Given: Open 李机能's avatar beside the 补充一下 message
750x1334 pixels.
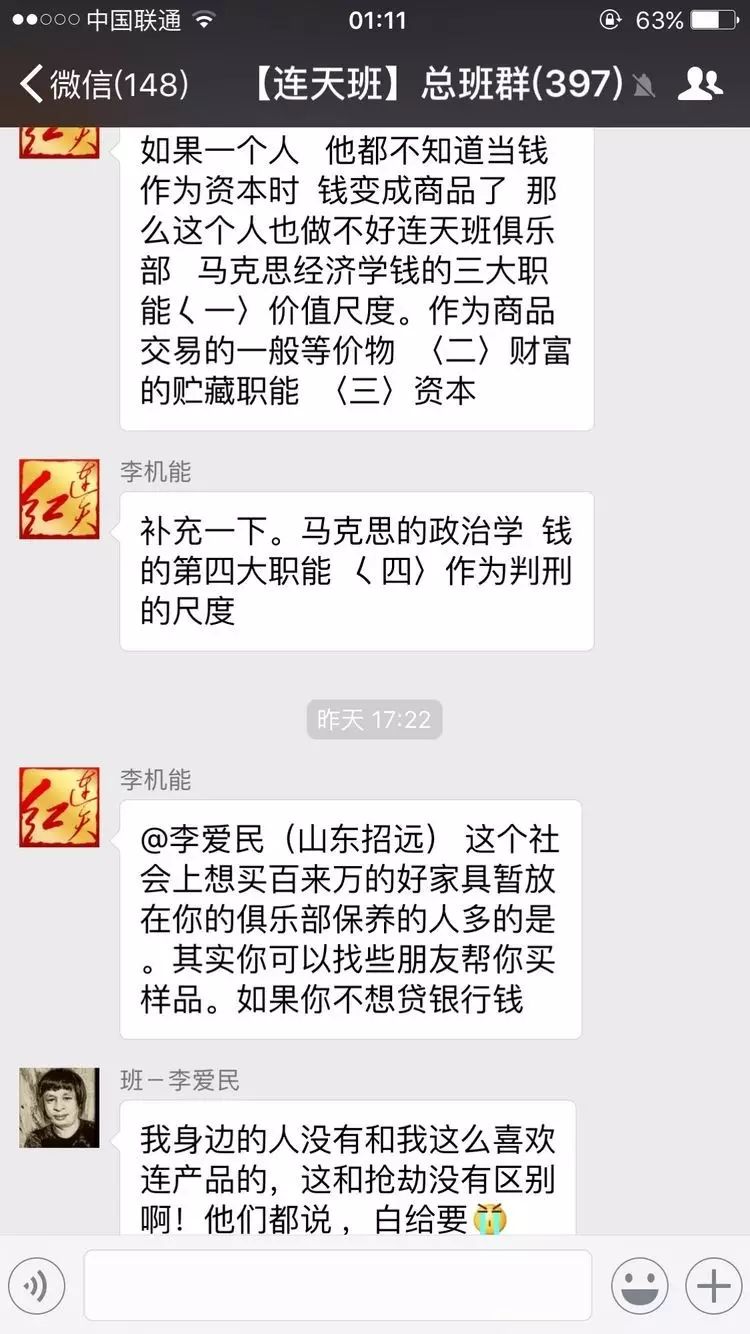Looking at the screenshot, I should click(59, 499).
